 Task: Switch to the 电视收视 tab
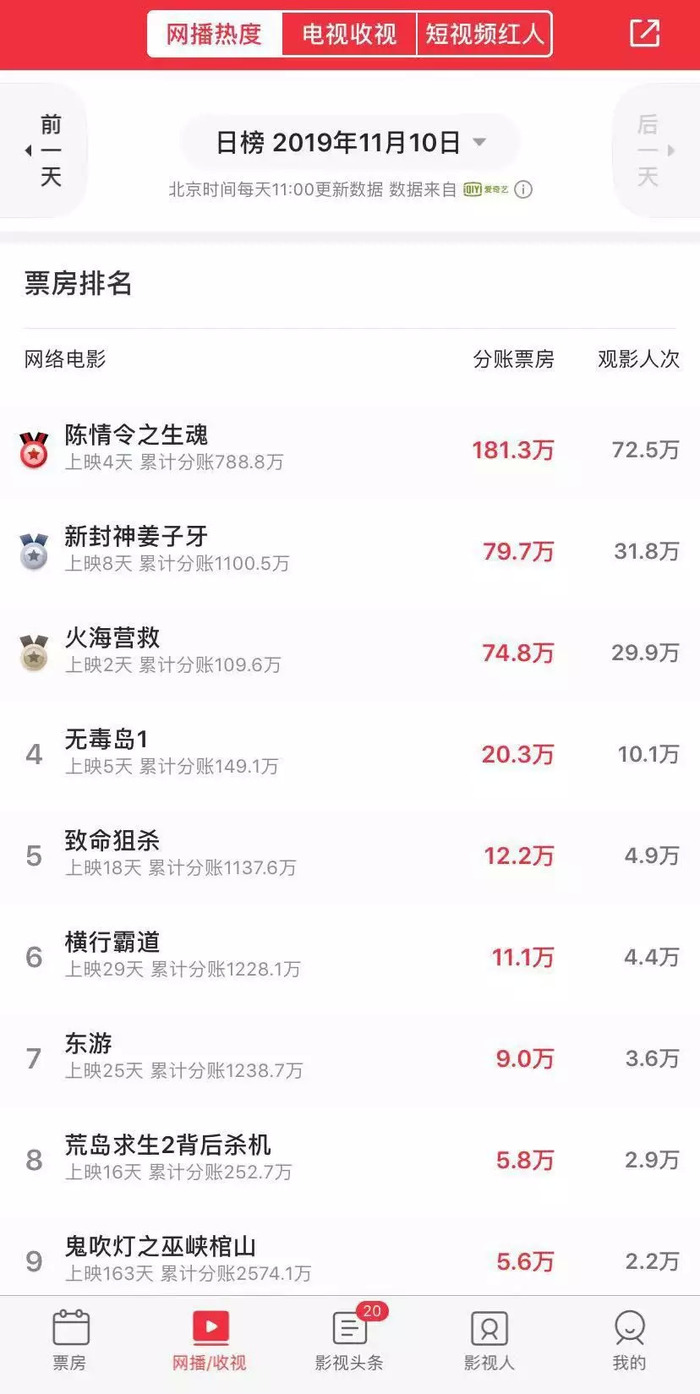[x=349, y=35]
